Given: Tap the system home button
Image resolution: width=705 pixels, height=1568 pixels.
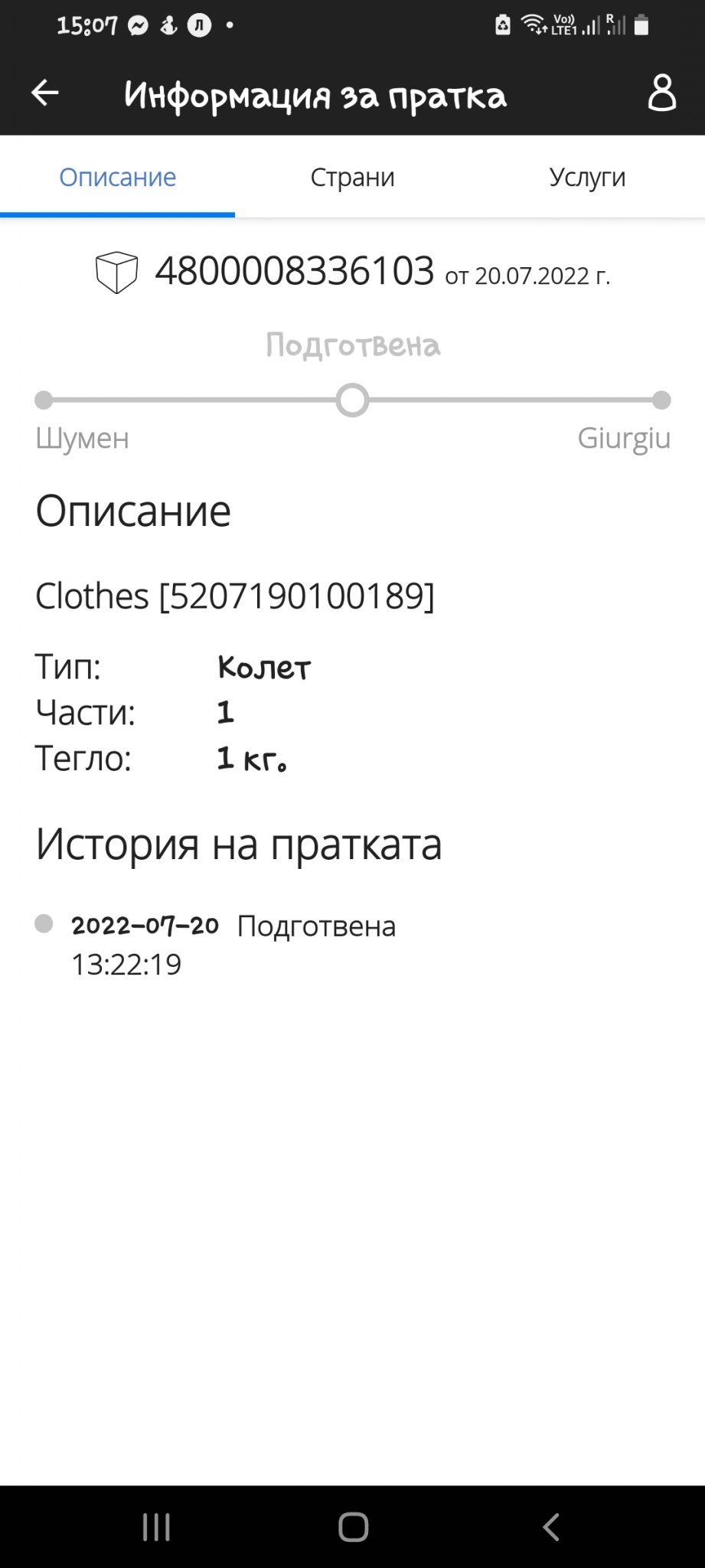Looking at the screenshot, I should (x=353, y=1527).
